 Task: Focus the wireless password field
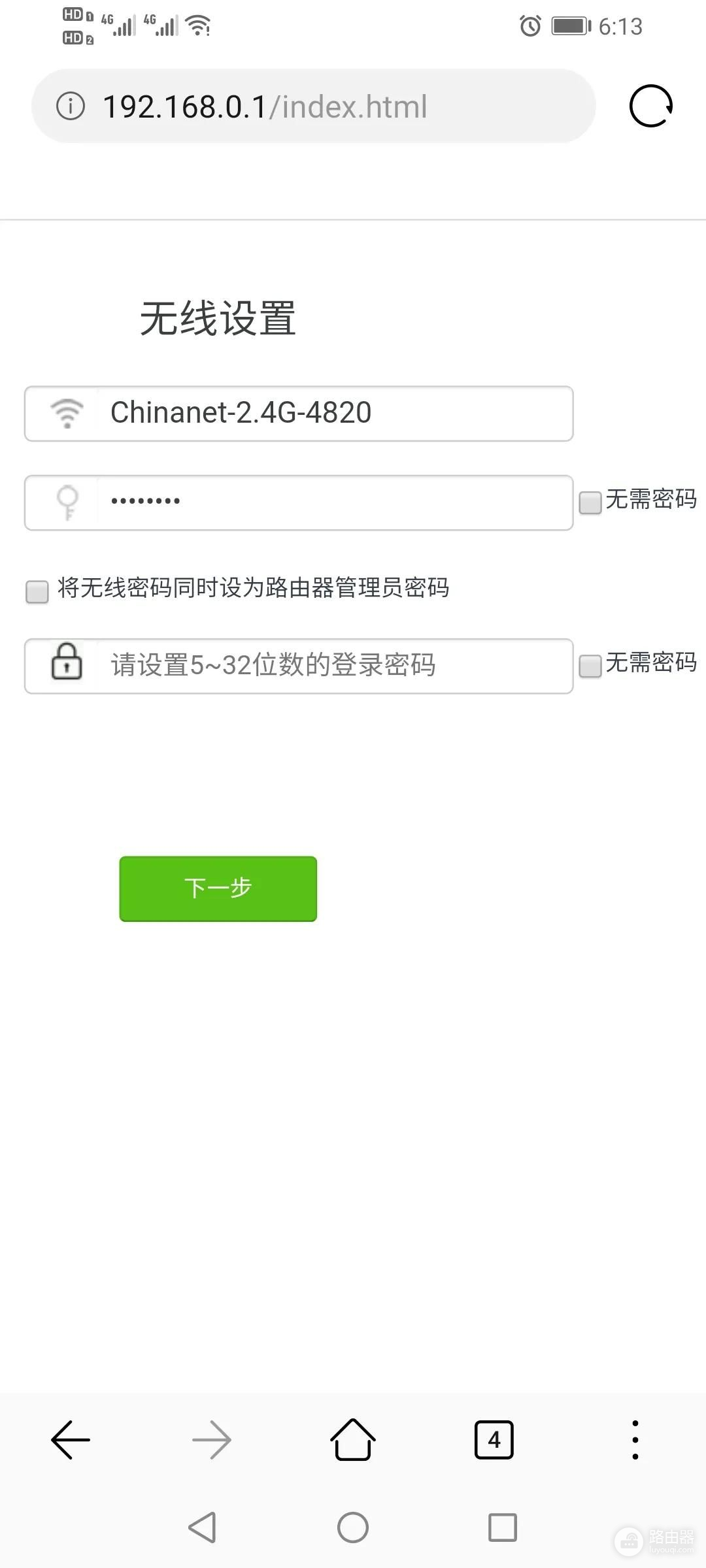point(333,502)
